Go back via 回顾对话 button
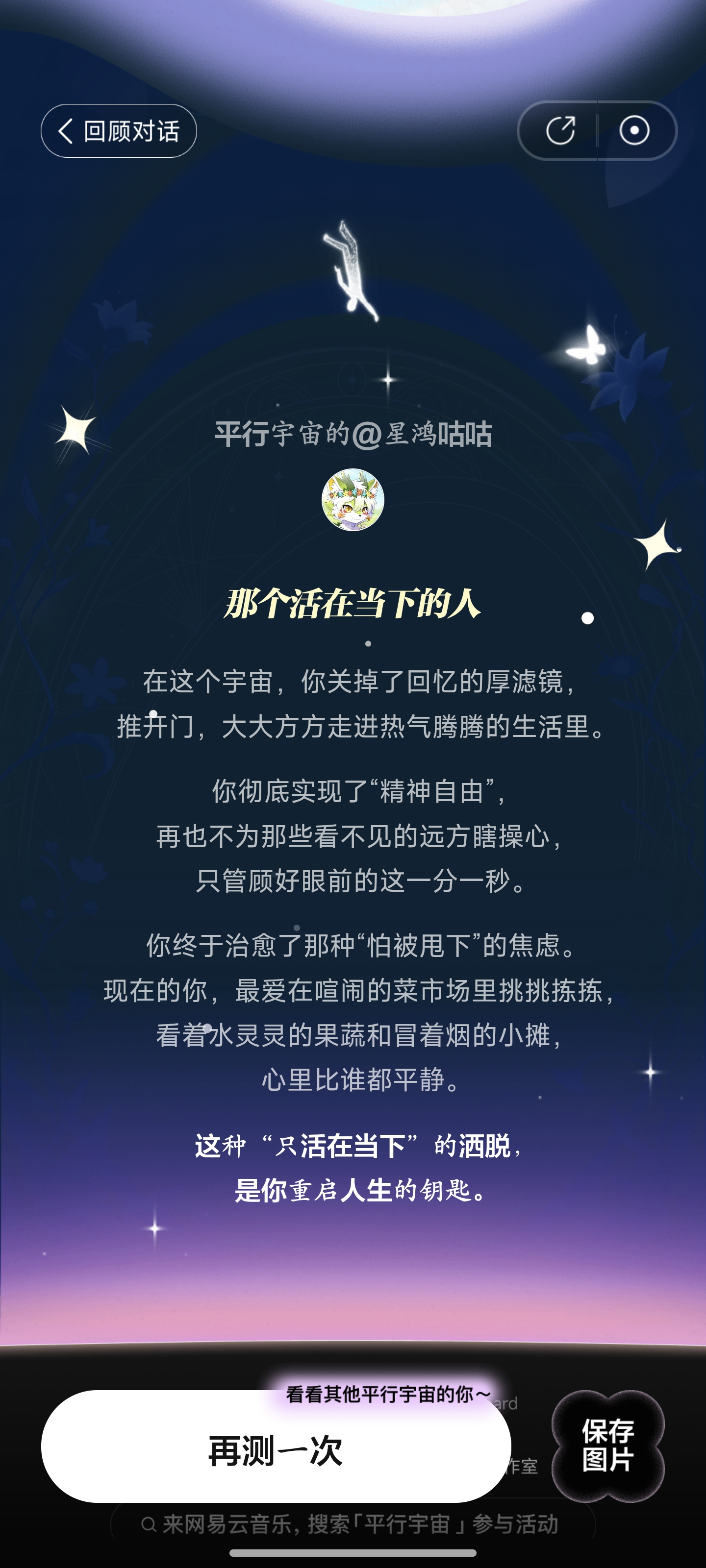The width and height of the screenshot is (706, 1568). click(119, 131)
